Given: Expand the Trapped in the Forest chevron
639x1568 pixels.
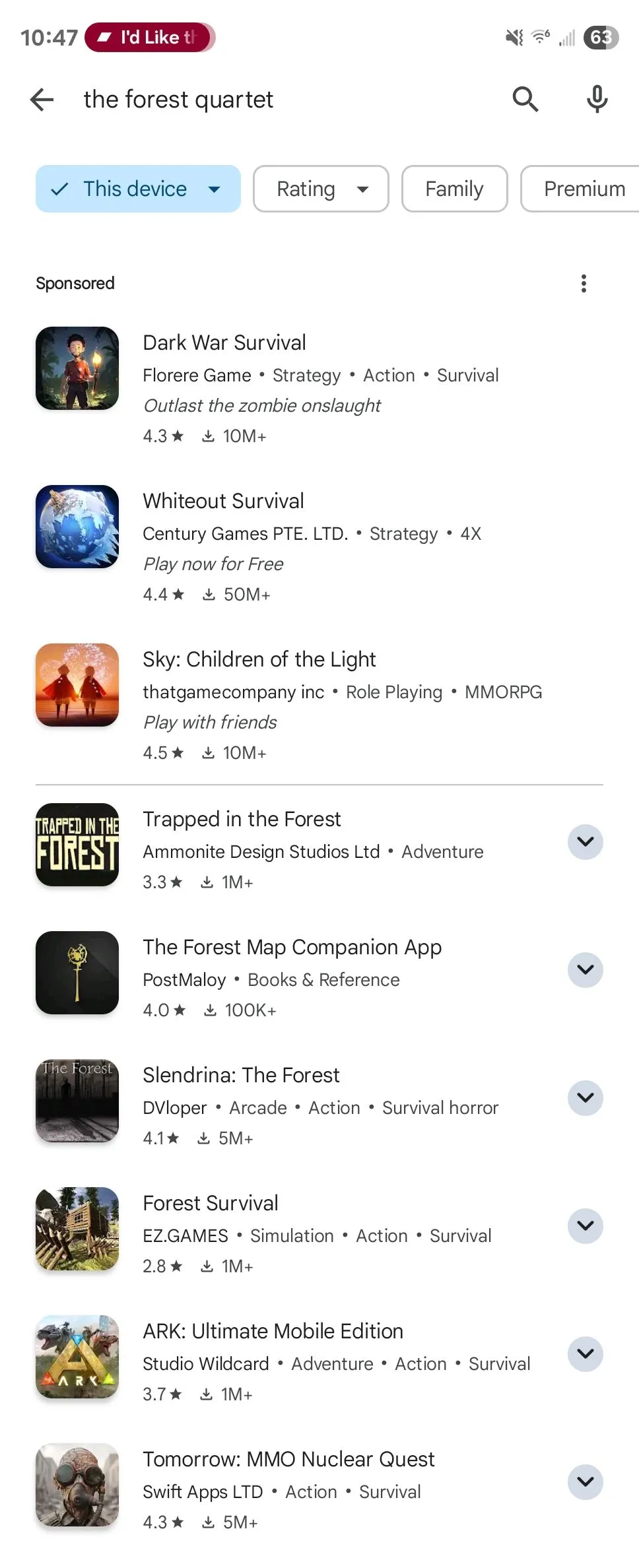Looking at the screenshot, I should 586,842.
